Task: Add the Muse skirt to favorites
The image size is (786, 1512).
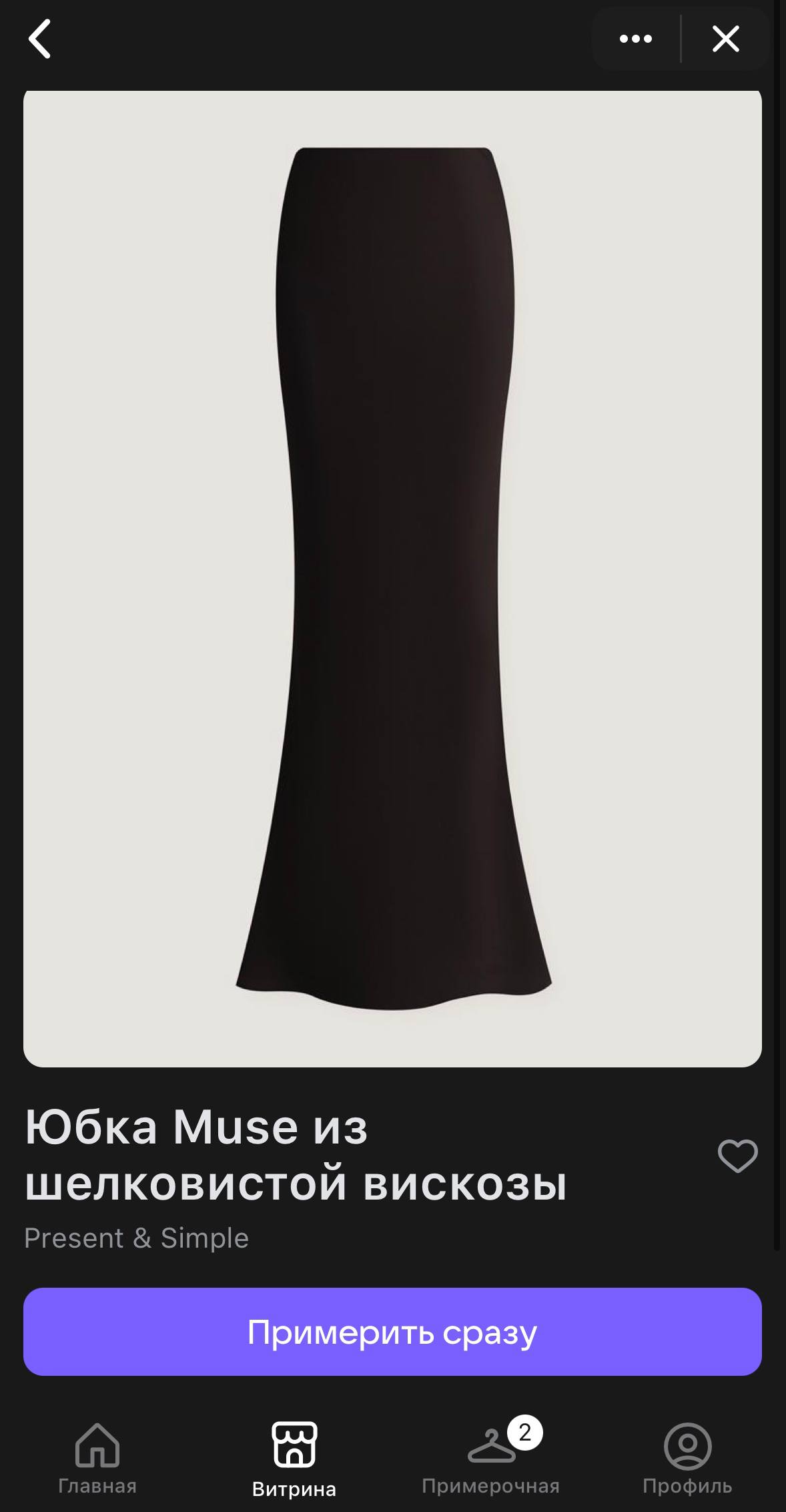Action: pyautogui.click(x=737, y=1156)
